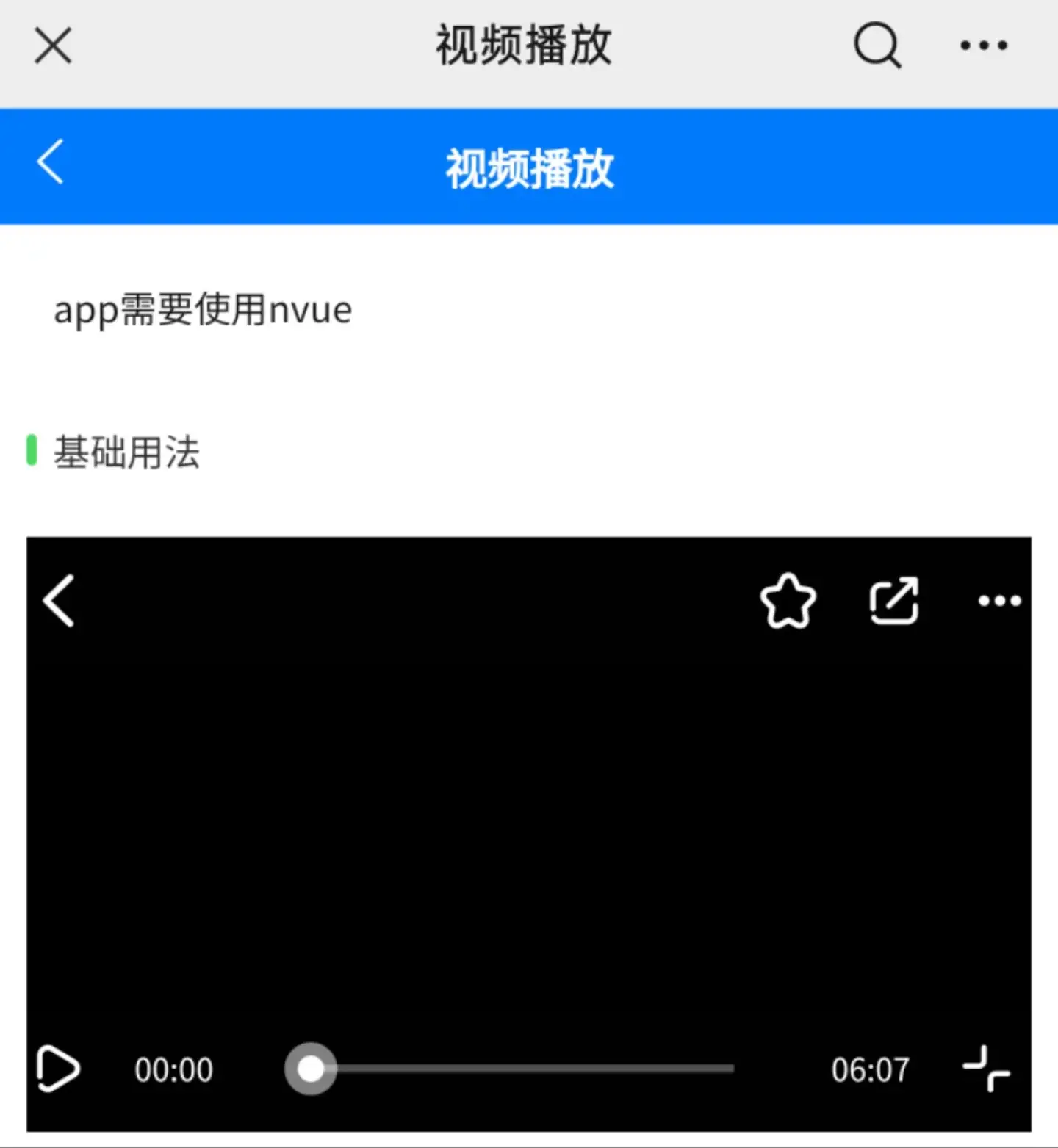Open the top bar overflow menu

(984, 46)
